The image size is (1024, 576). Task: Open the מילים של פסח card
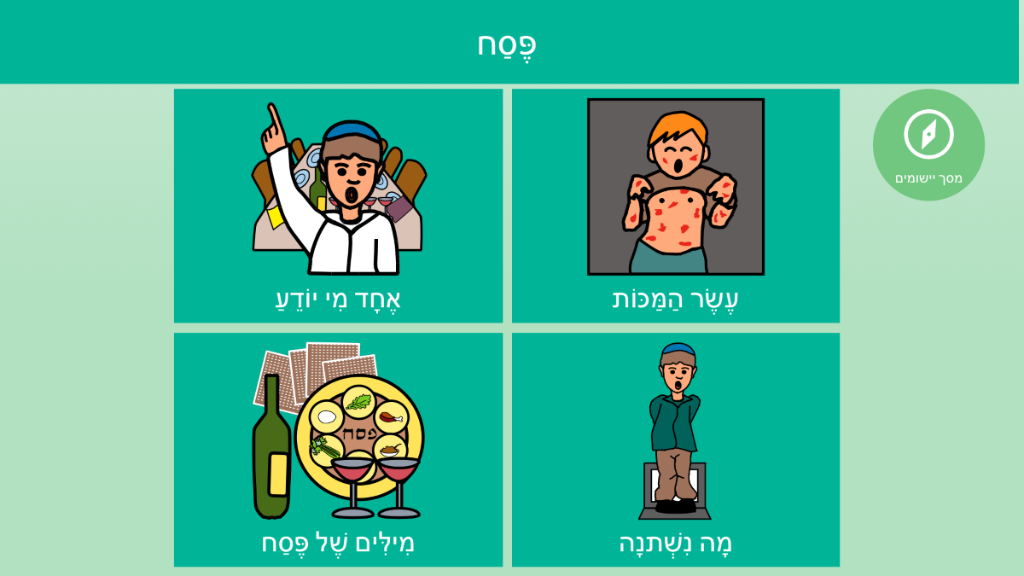click(x=338, y=449)
